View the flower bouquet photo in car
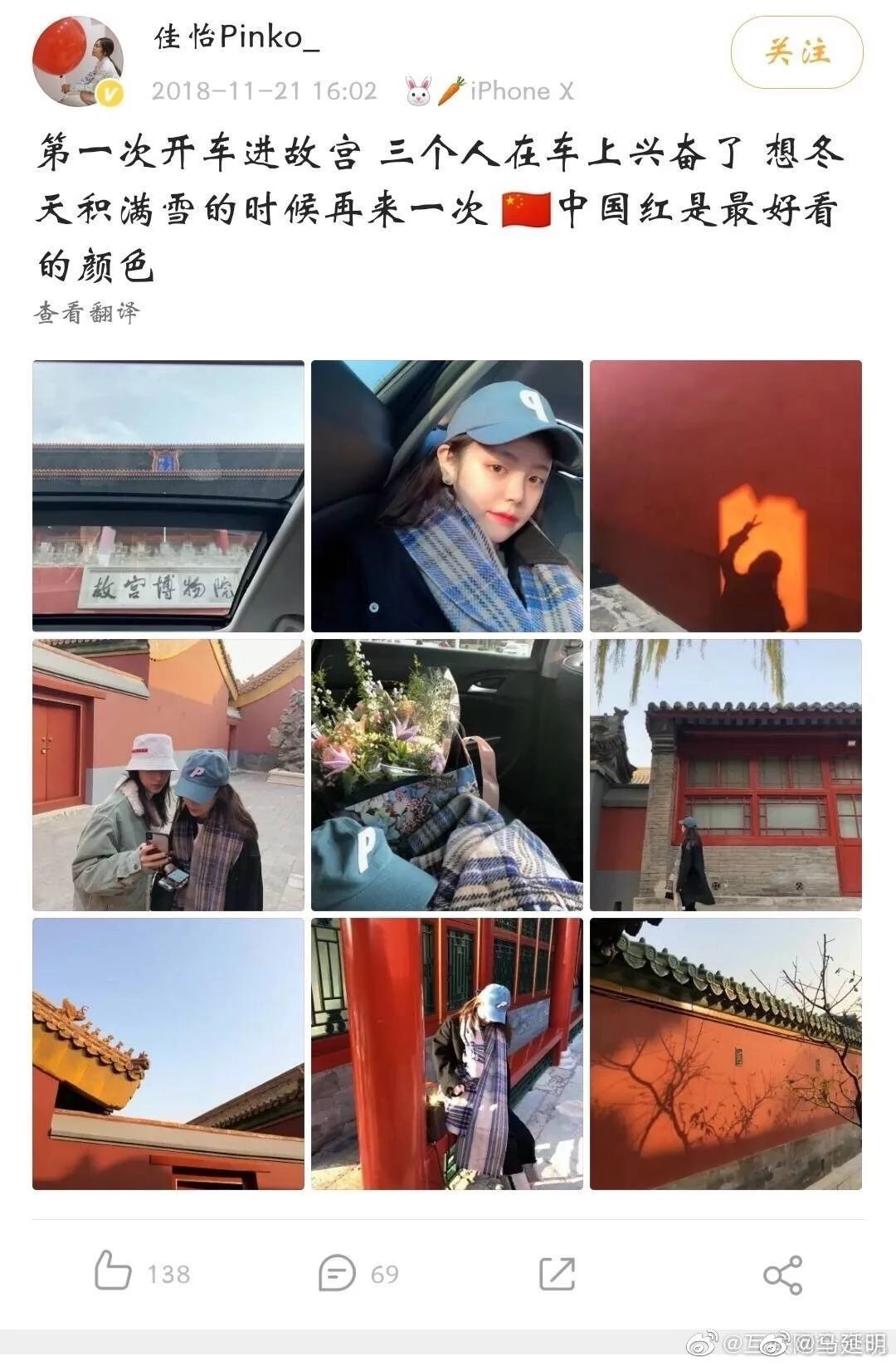This screenshot has width=896, height=1366. (x=447, y=775)
